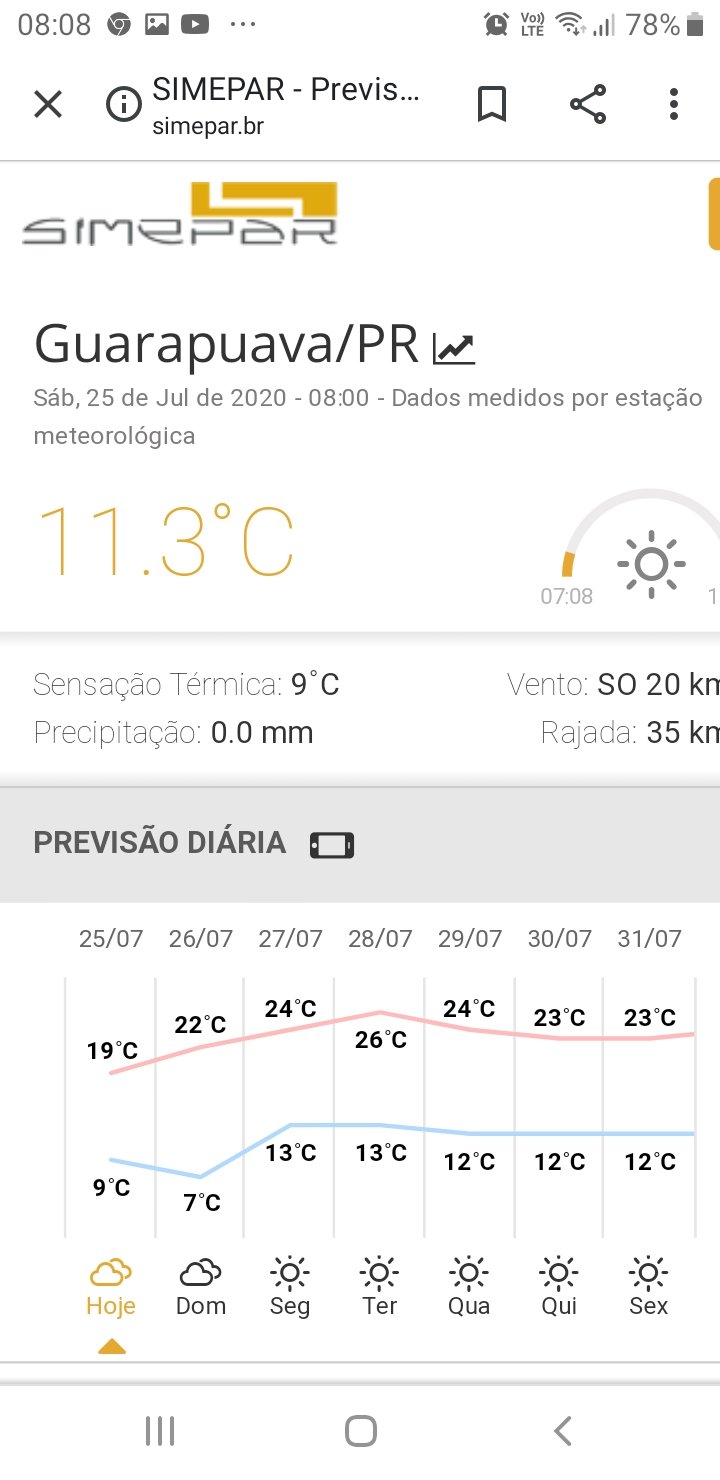Viewport: 720px width, 1480px height.
Task: Select the Dom forecast day
Action: tap(201, 1287)
